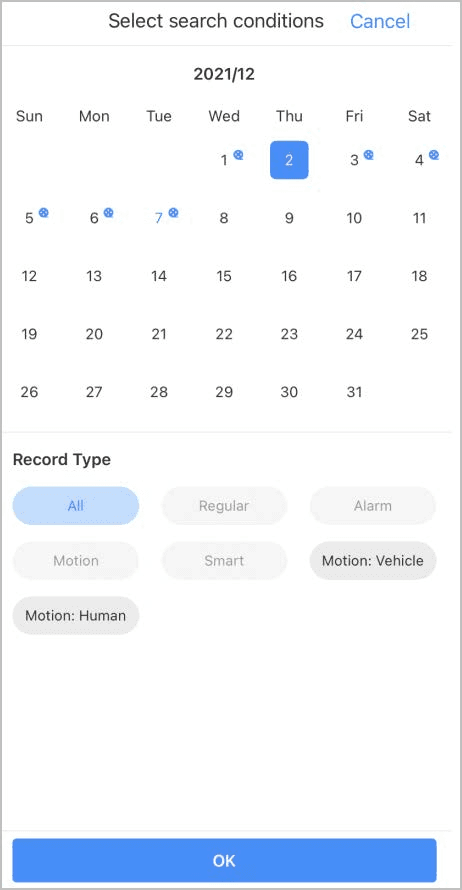The width and height of the screenshot is (462, 890).
Task: Select the Smart record type chip
Action: (x=224, y=561)
